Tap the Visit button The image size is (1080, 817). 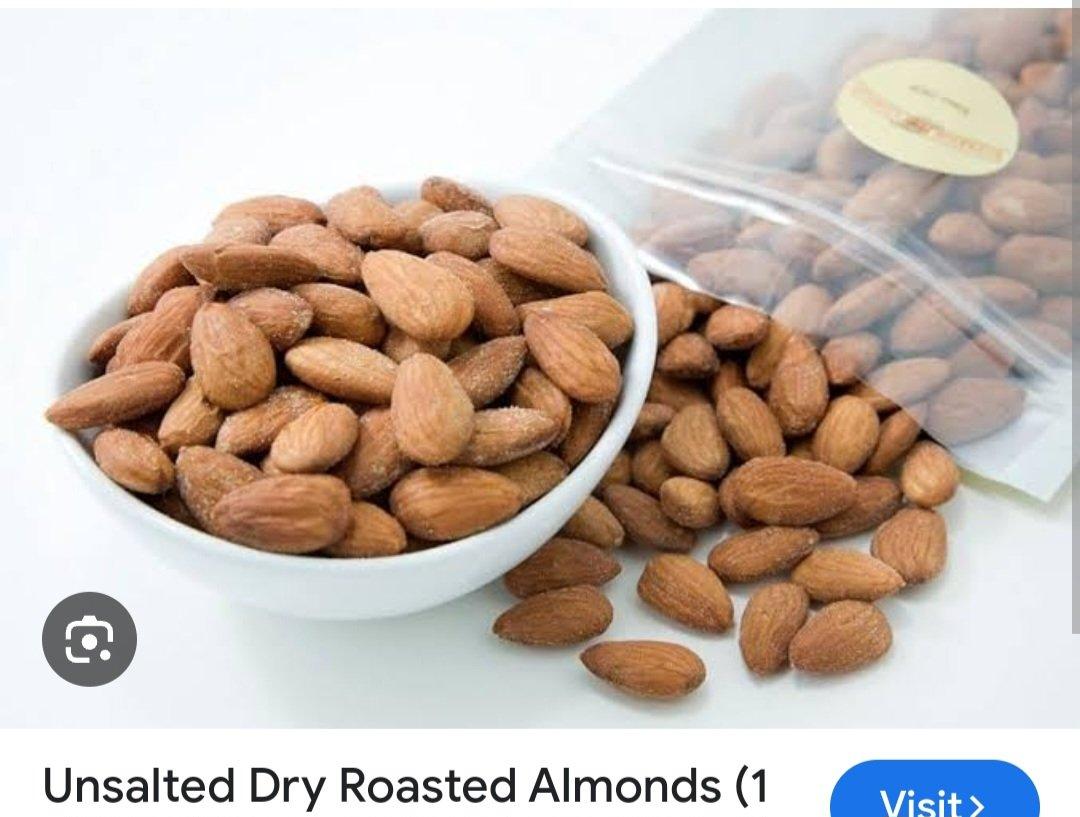click(x=933, y=798)
